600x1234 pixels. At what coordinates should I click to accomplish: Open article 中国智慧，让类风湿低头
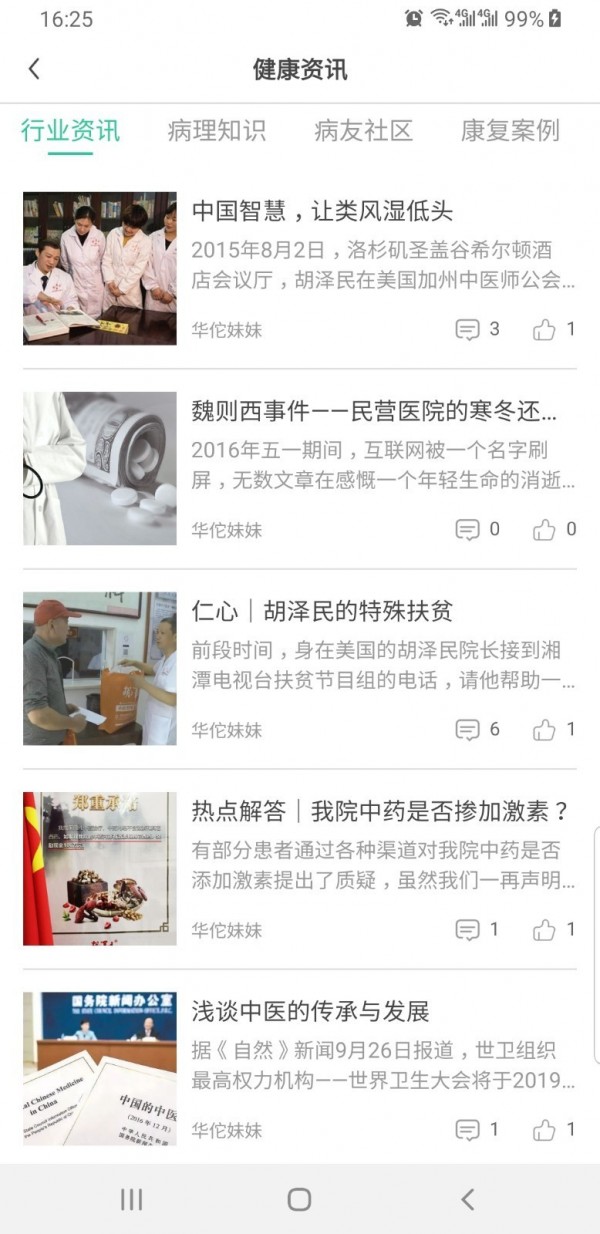322,211
